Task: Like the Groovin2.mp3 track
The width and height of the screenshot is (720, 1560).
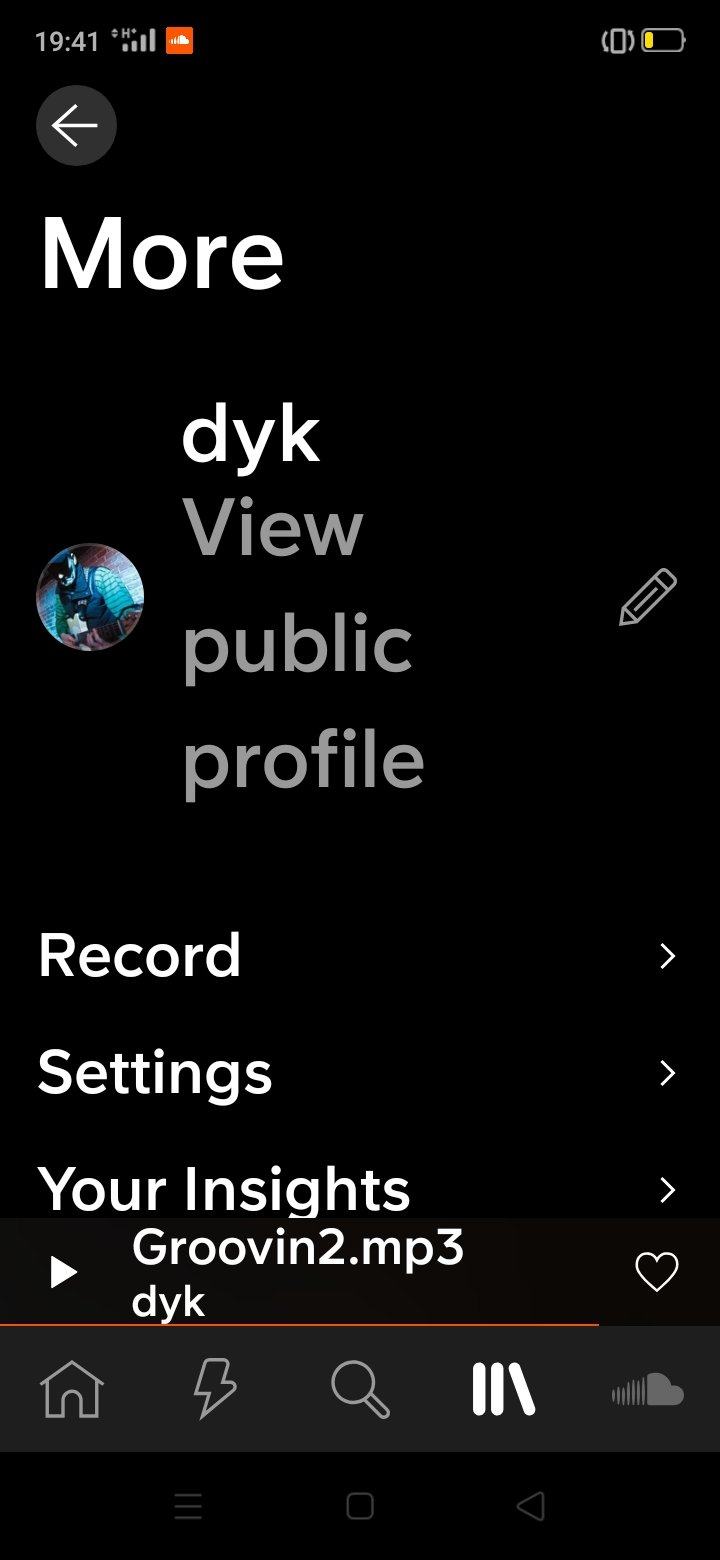Action: (657, 1272)
